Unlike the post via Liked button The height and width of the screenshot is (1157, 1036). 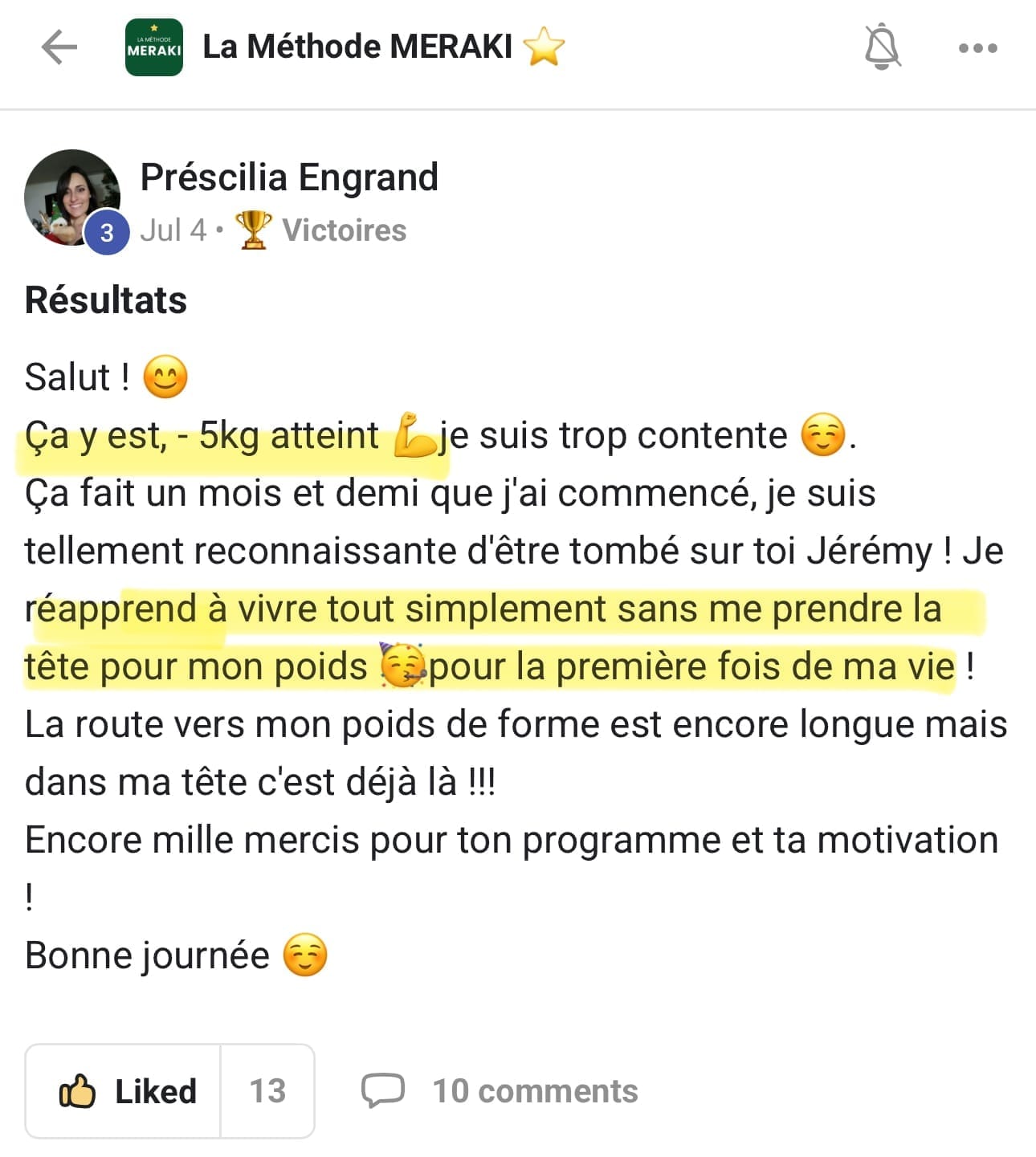click(x=127, y=1091)
